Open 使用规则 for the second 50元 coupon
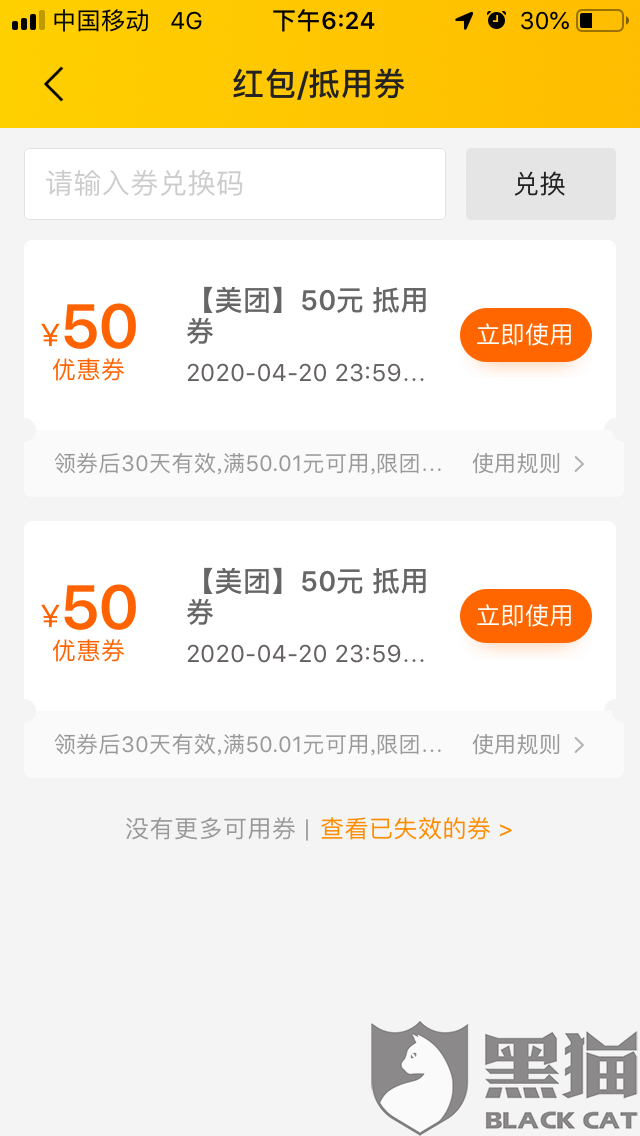Viewport: 640px width, 1136px height. [x=528, y=745]
